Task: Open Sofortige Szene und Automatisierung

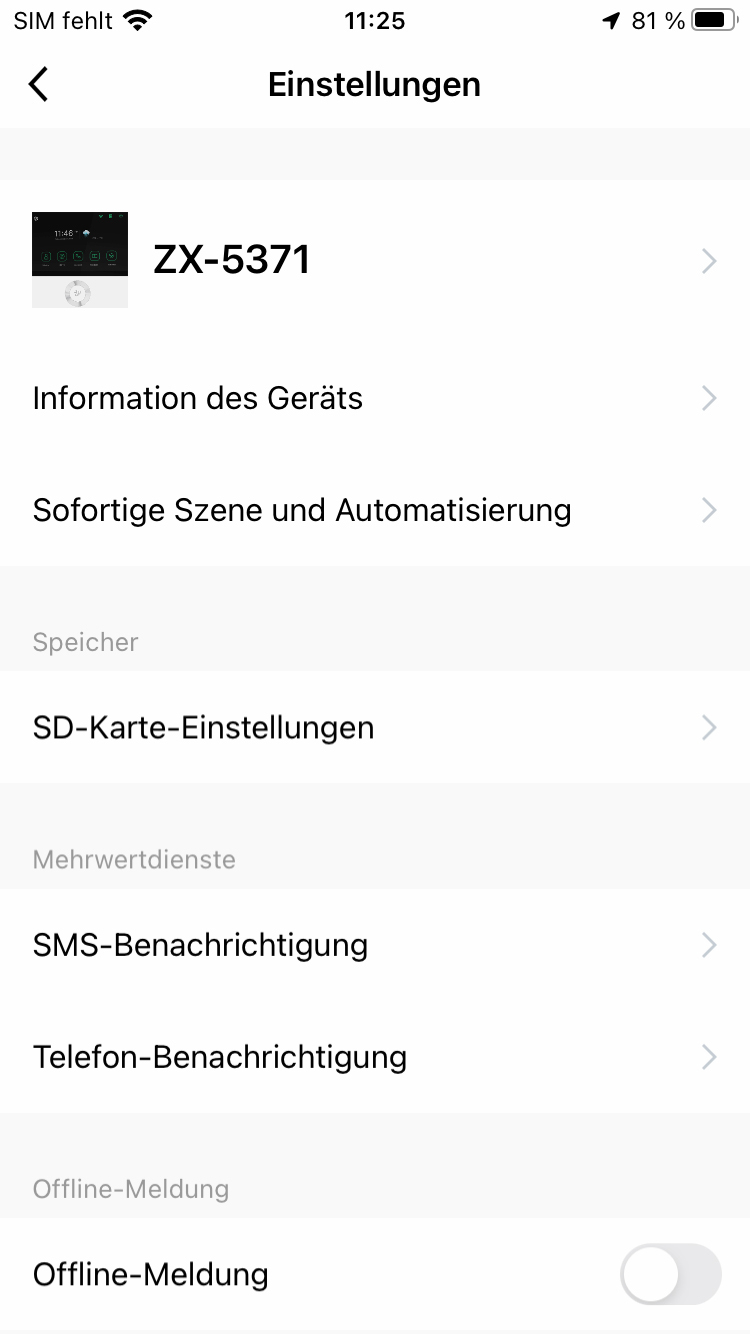Action: tap(374, 510)
